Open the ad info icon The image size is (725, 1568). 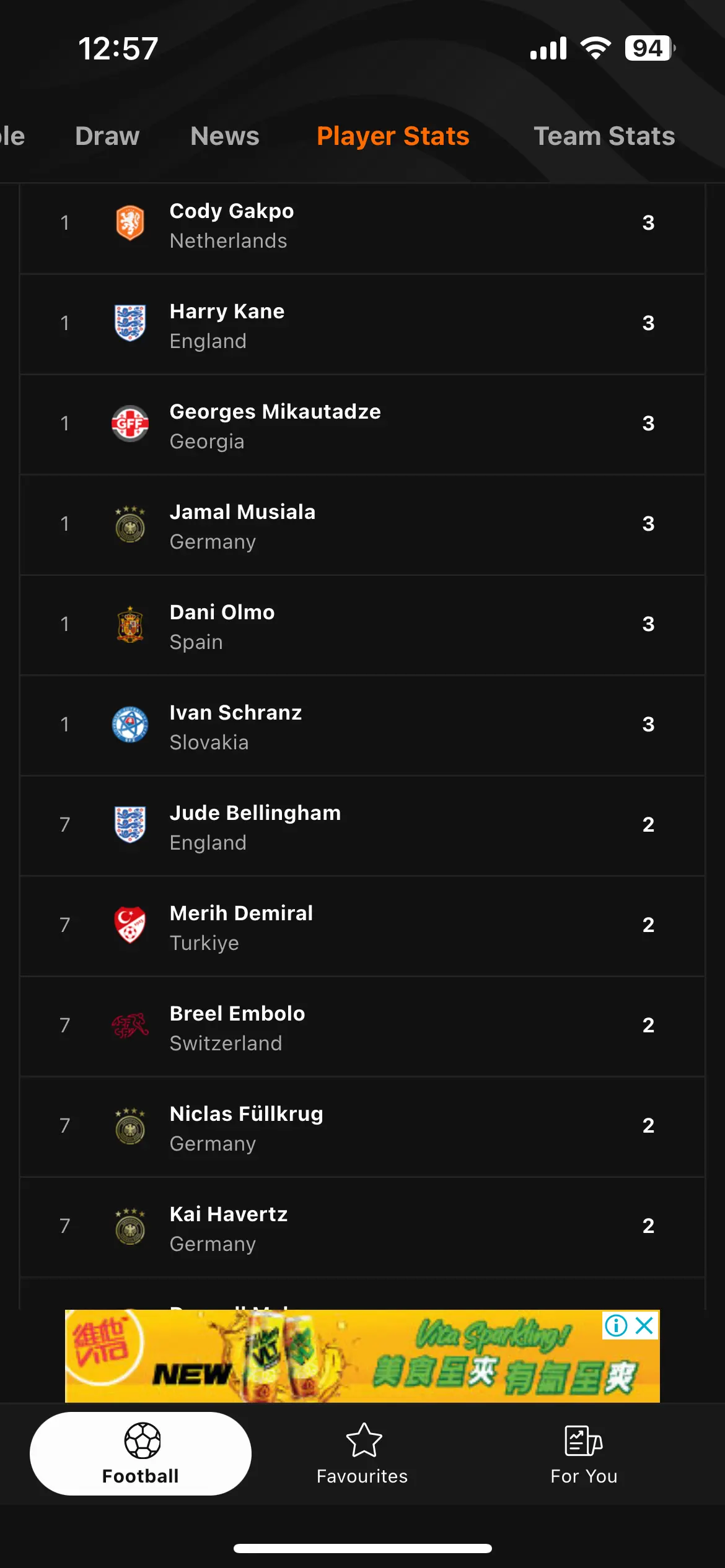pos(616,1326)
